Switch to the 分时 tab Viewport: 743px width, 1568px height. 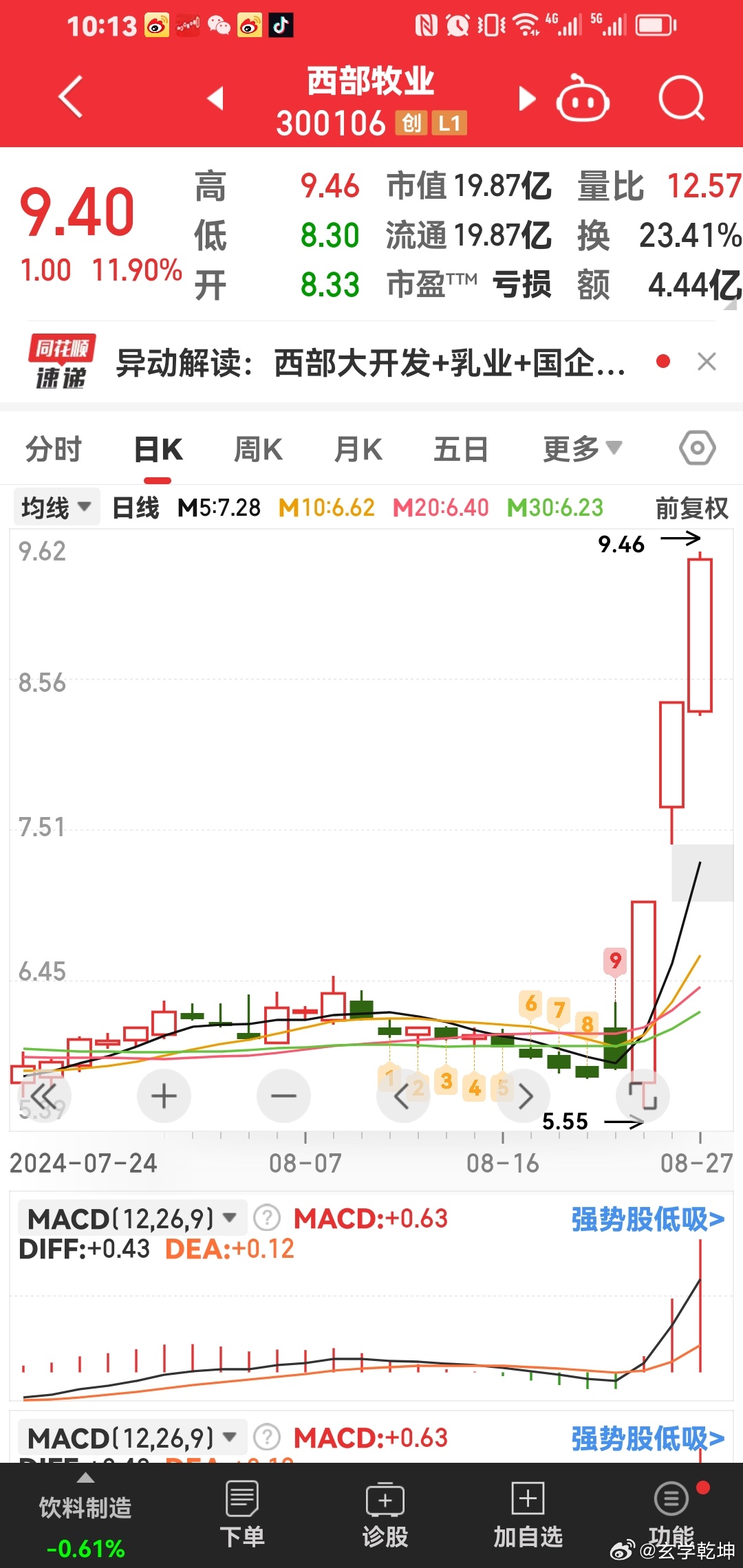coord(54,450)
